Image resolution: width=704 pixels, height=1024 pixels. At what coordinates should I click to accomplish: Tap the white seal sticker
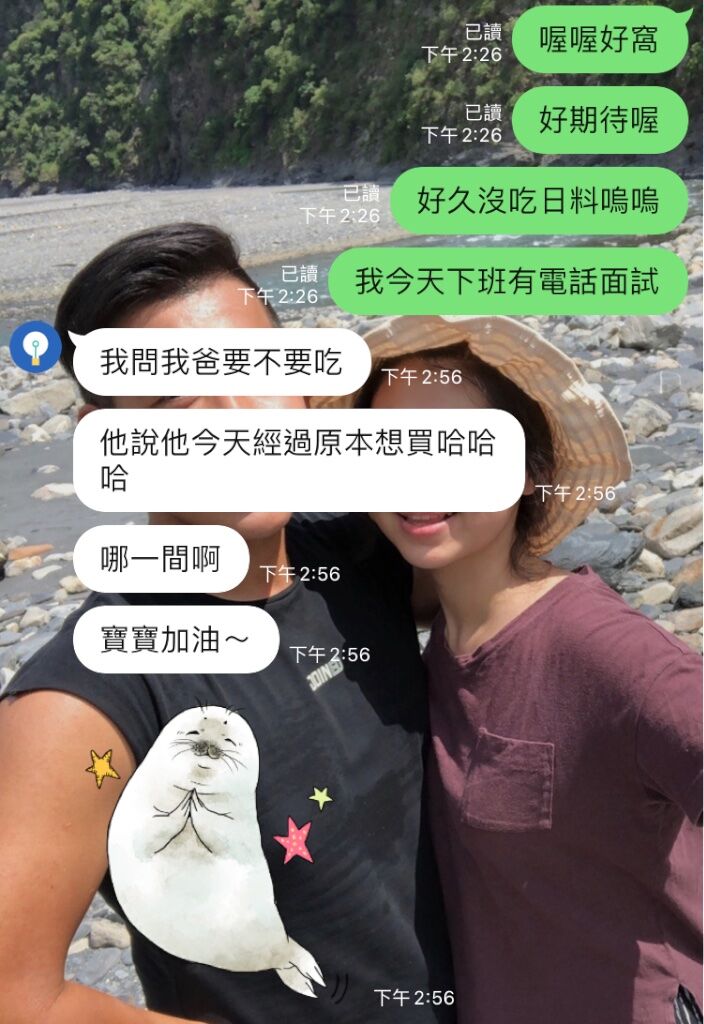205,840
